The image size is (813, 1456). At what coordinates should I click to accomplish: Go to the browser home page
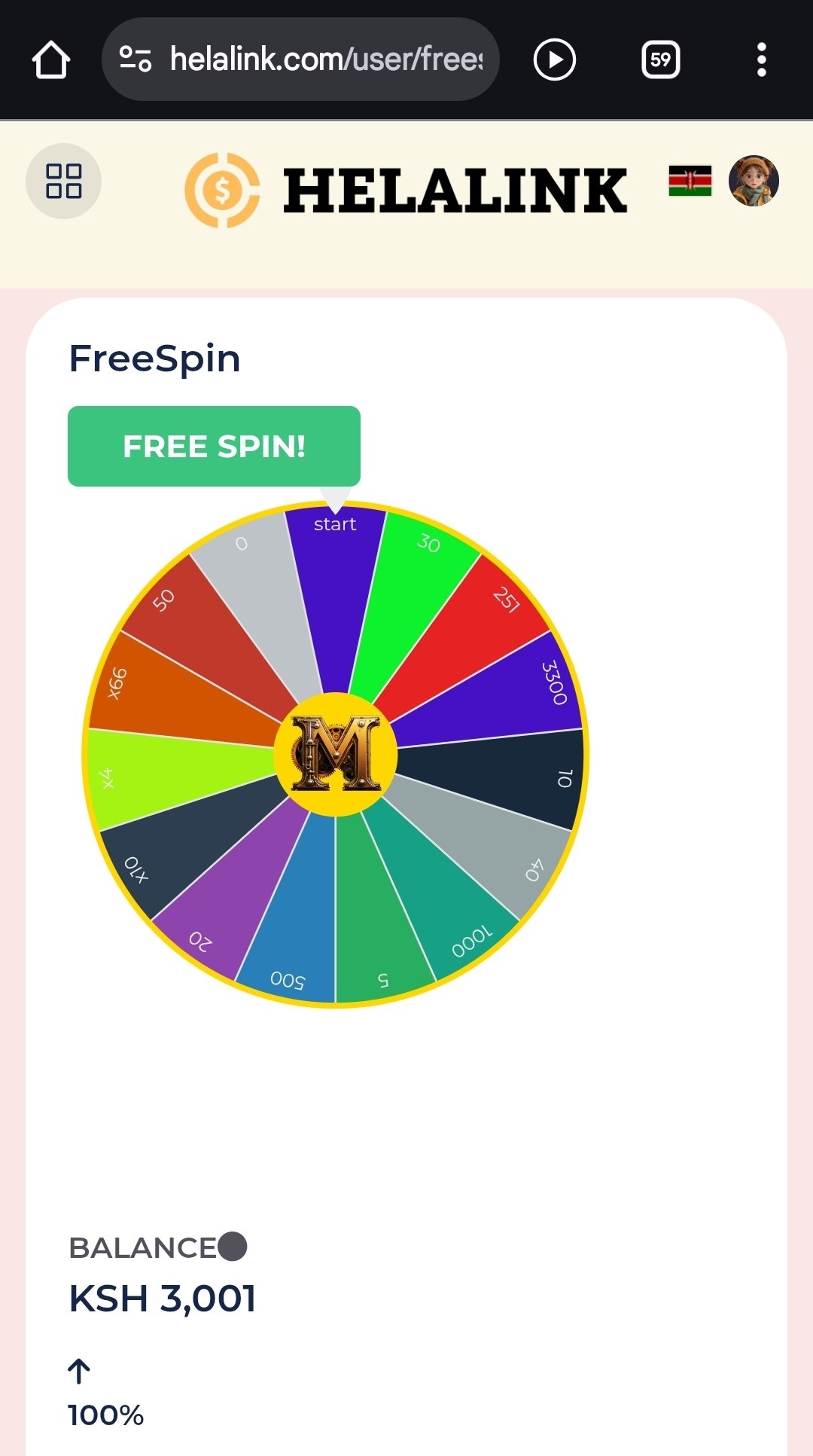51,60
